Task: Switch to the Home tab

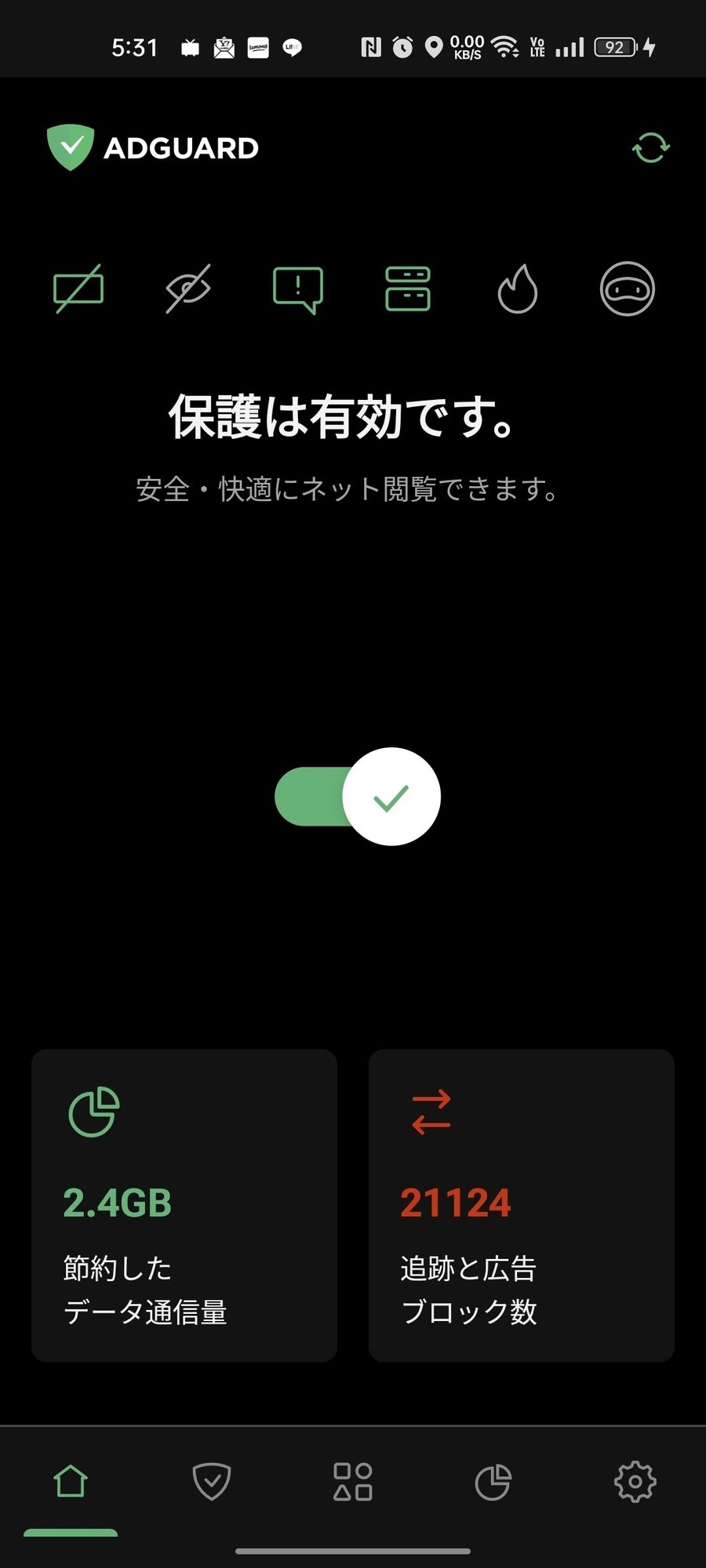Action: [x=71, y=1482]
